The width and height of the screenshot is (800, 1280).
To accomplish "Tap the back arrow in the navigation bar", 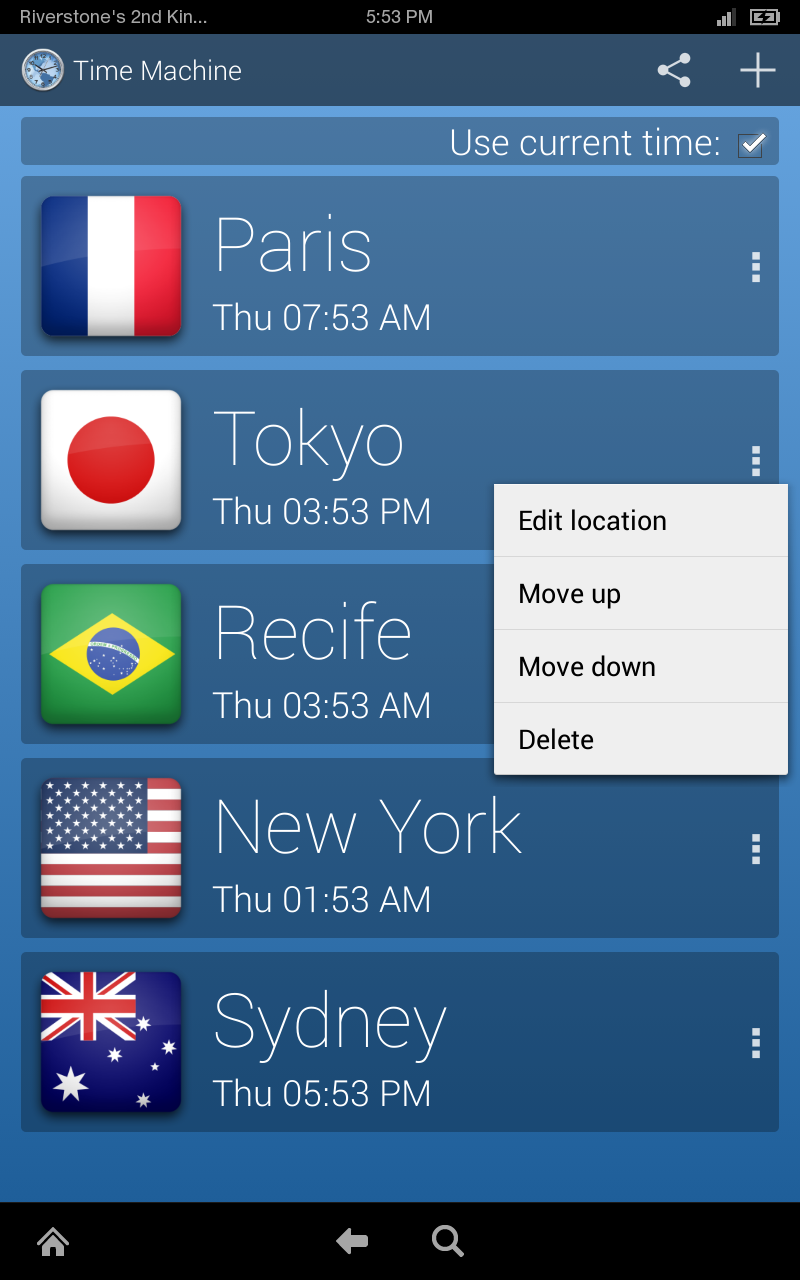I will click(x=352, y=1241).
